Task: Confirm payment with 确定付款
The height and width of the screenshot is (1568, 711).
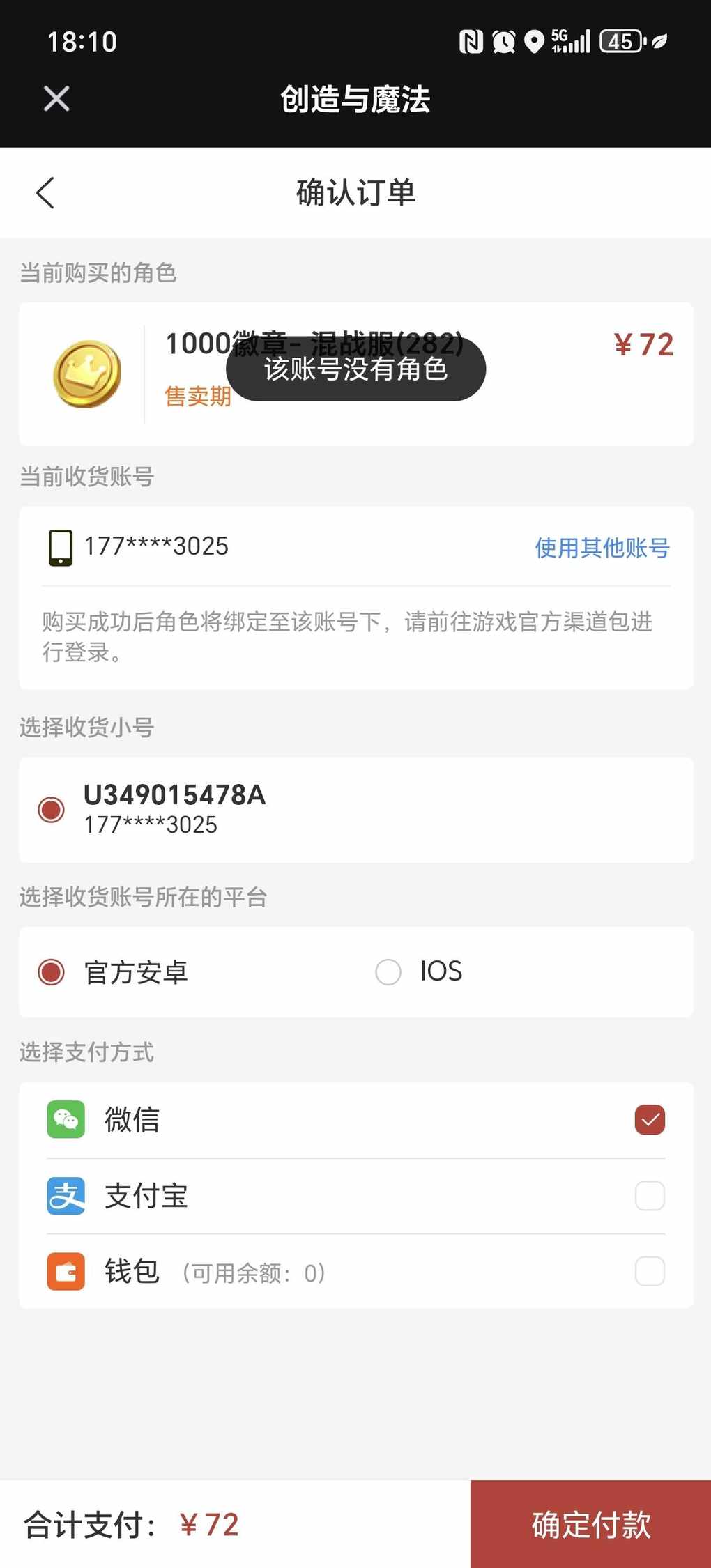Action: (x=590, y=1524)
